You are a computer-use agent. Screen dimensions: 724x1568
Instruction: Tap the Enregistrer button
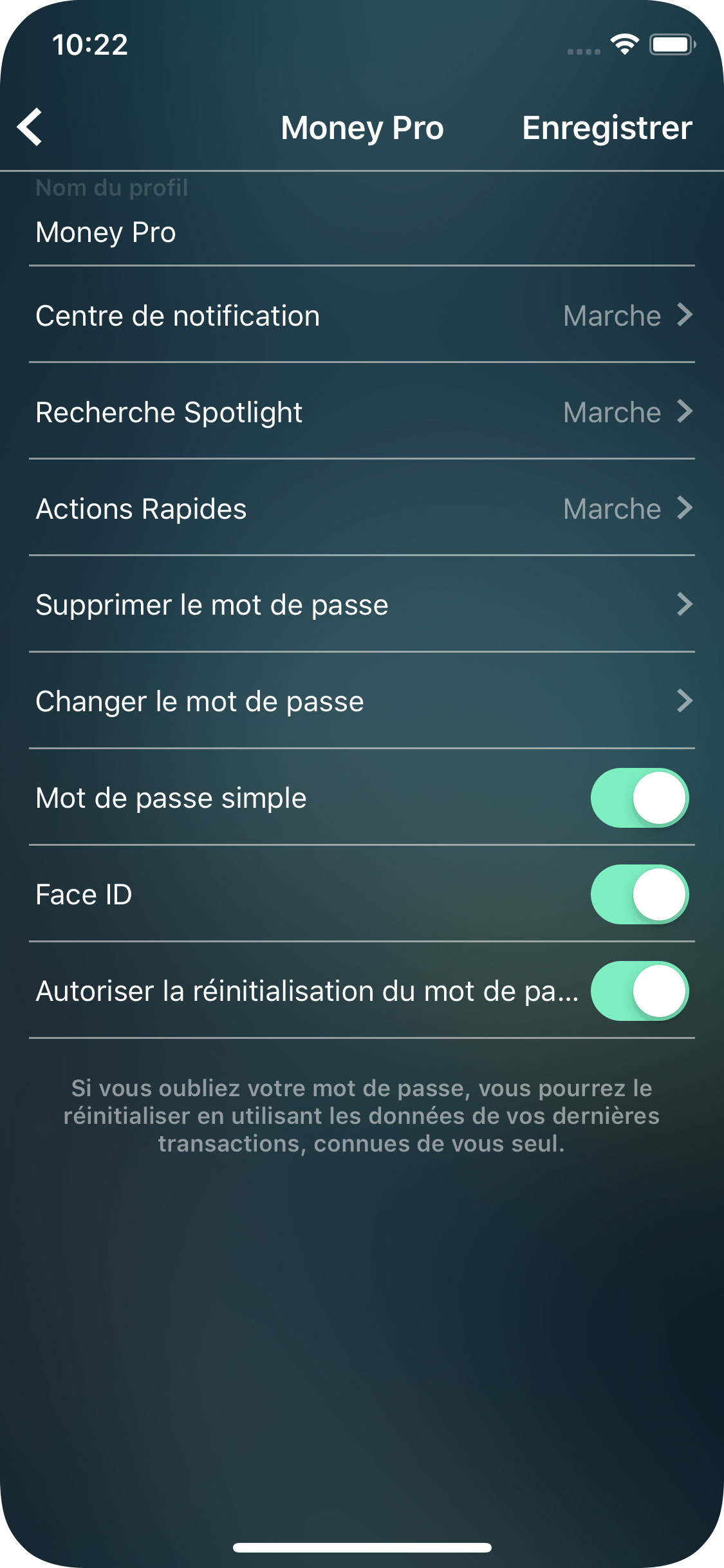tap(608, 127)
